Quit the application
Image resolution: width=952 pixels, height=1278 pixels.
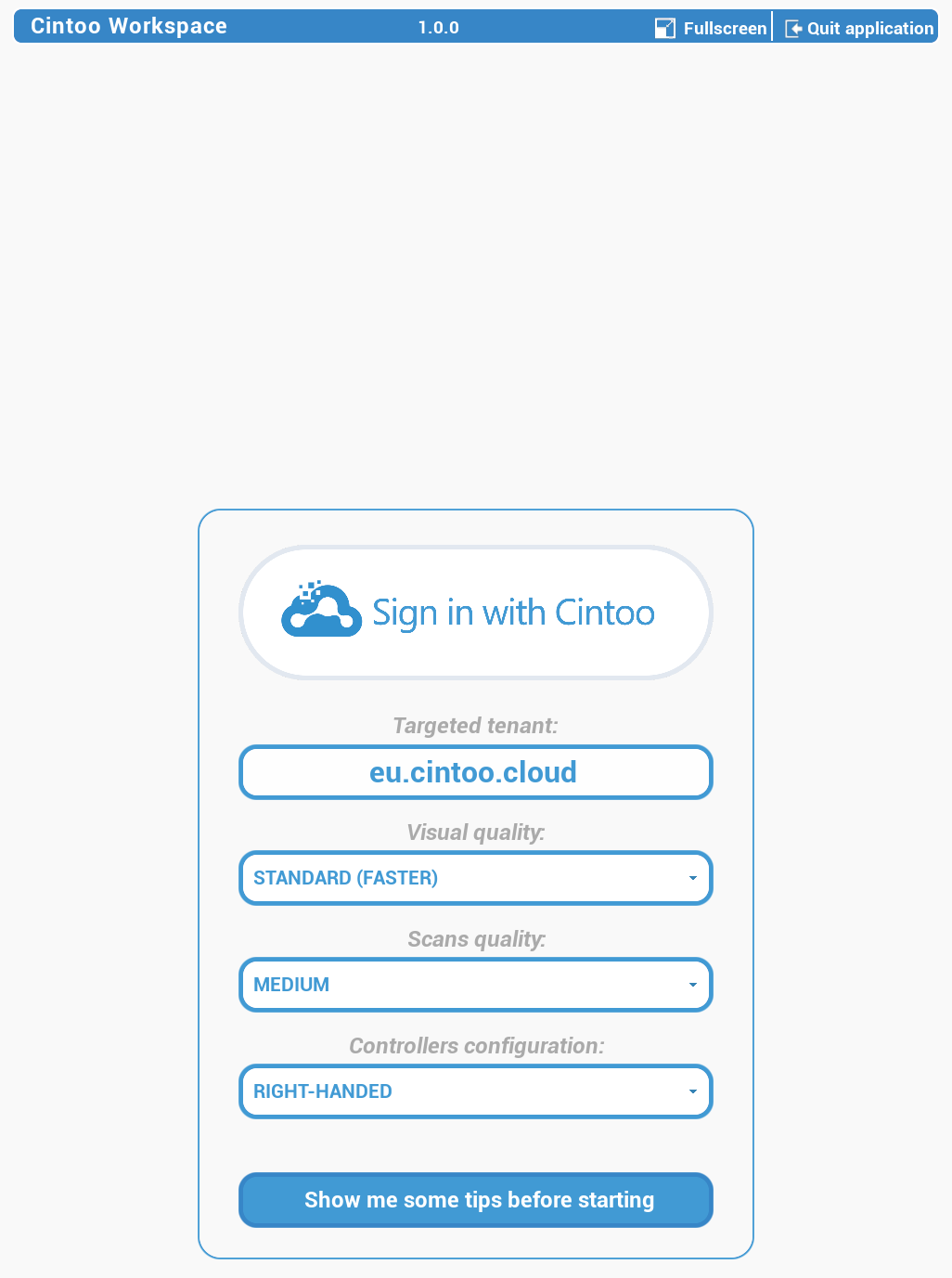(x=859, y=28)
